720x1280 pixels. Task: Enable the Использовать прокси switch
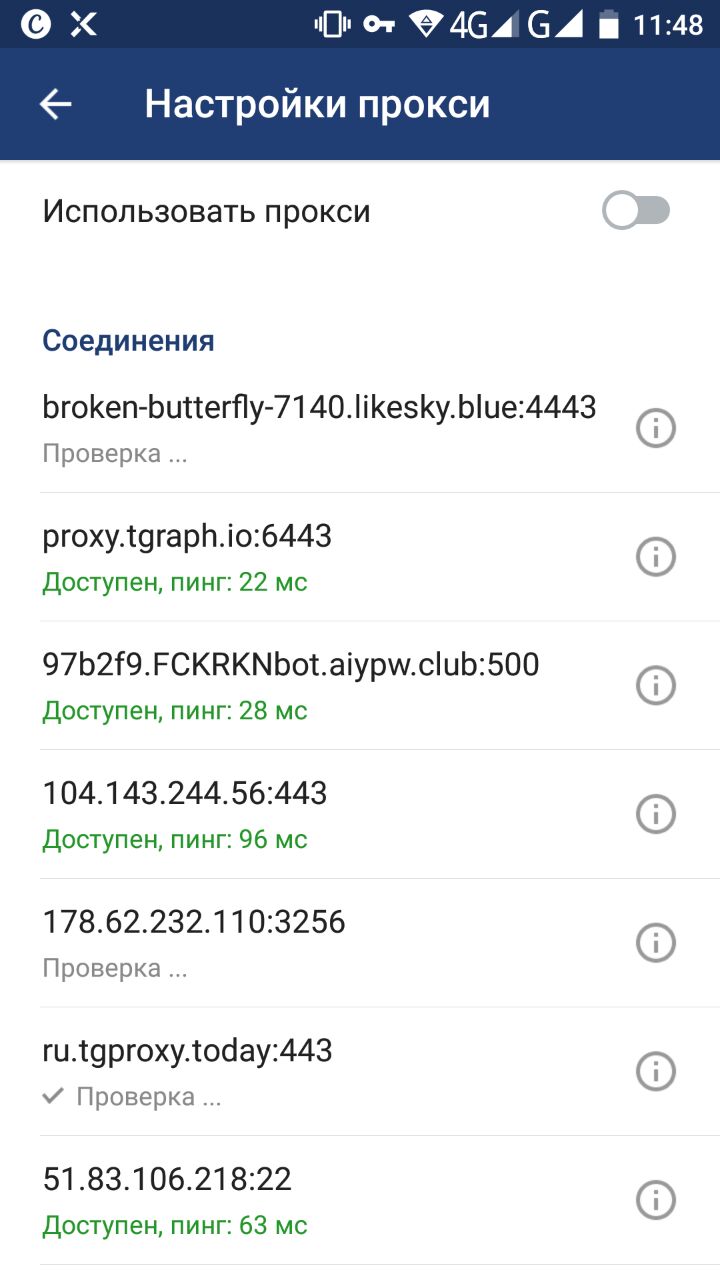[636, 211]
